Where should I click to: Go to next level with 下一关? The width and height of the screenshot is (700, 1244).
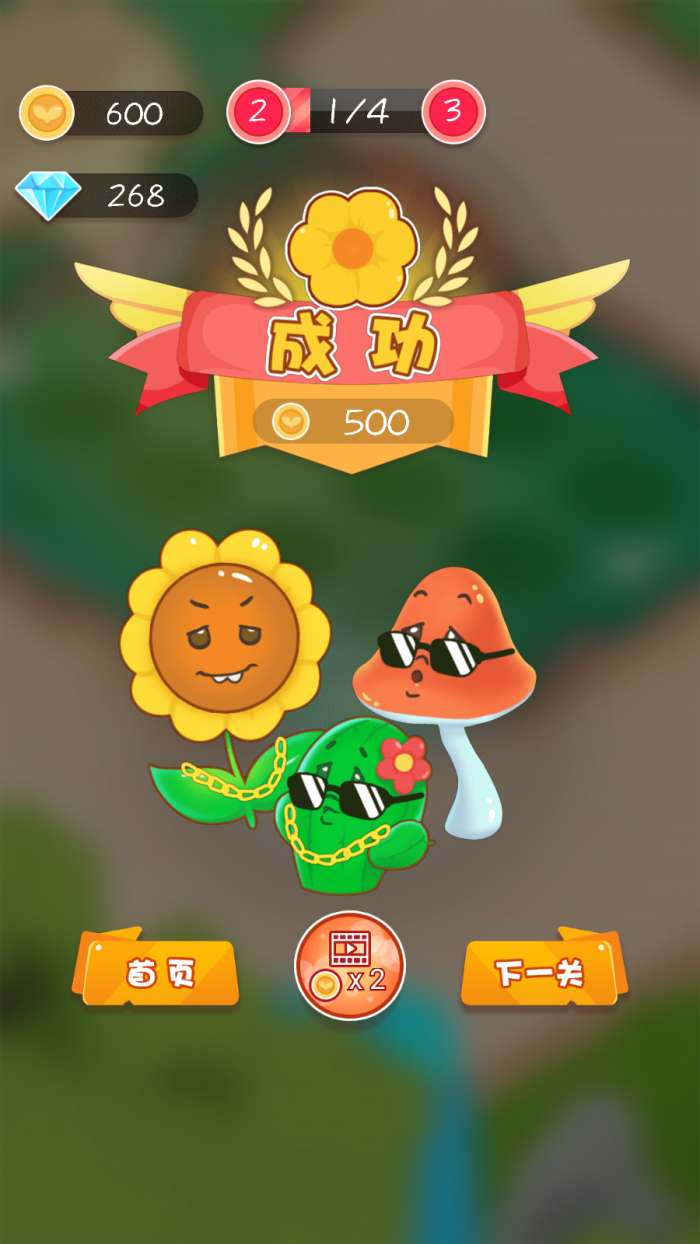click(x=542, y=971)
